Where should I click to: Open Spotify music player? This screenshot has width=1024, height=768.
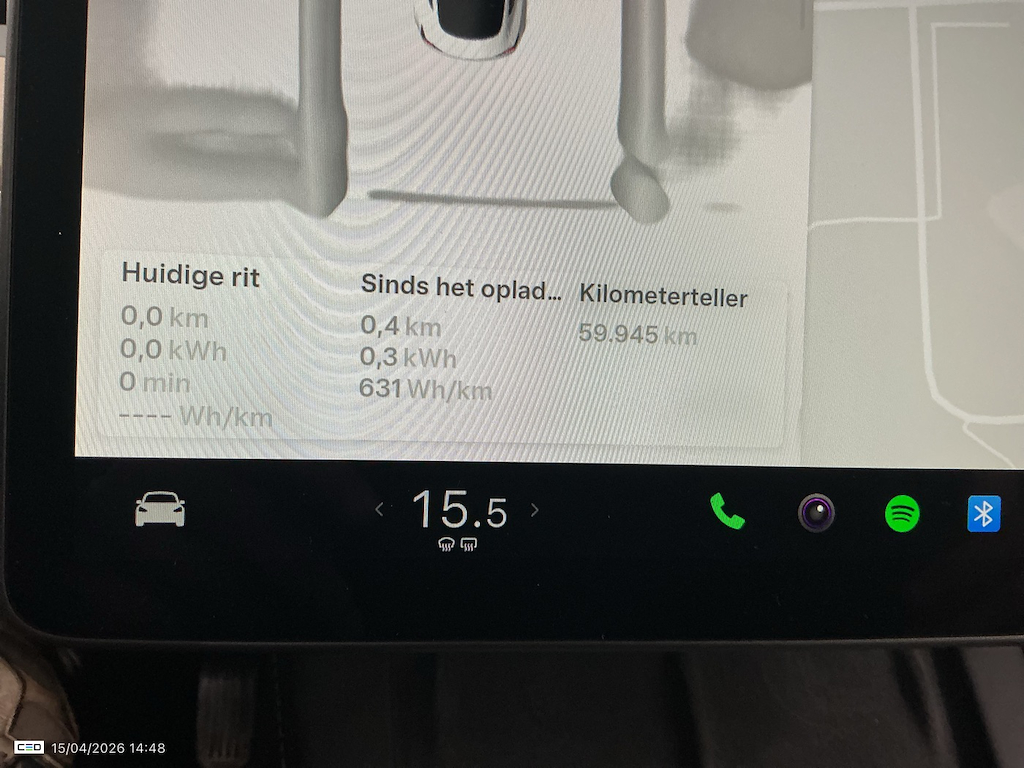[902, 514]
